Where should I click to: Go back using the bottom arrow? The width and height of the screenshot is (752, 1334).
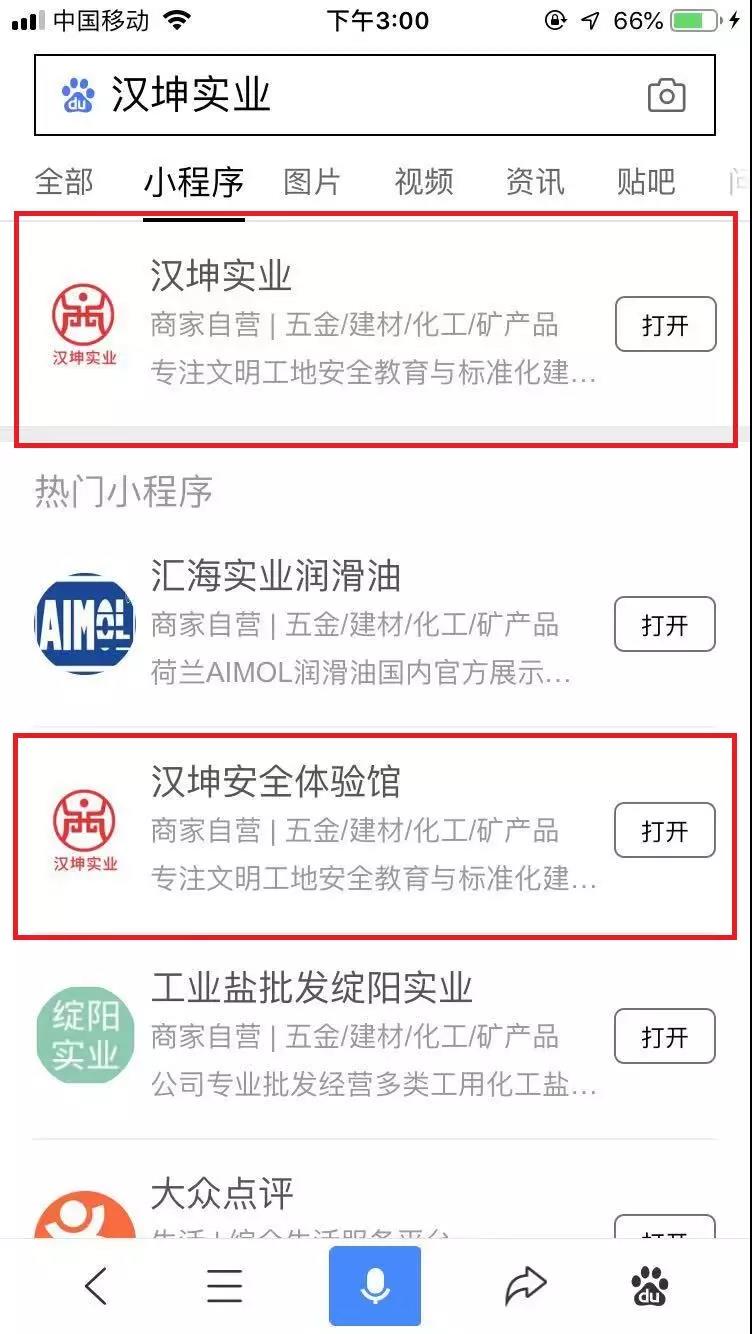point(96,1286)
